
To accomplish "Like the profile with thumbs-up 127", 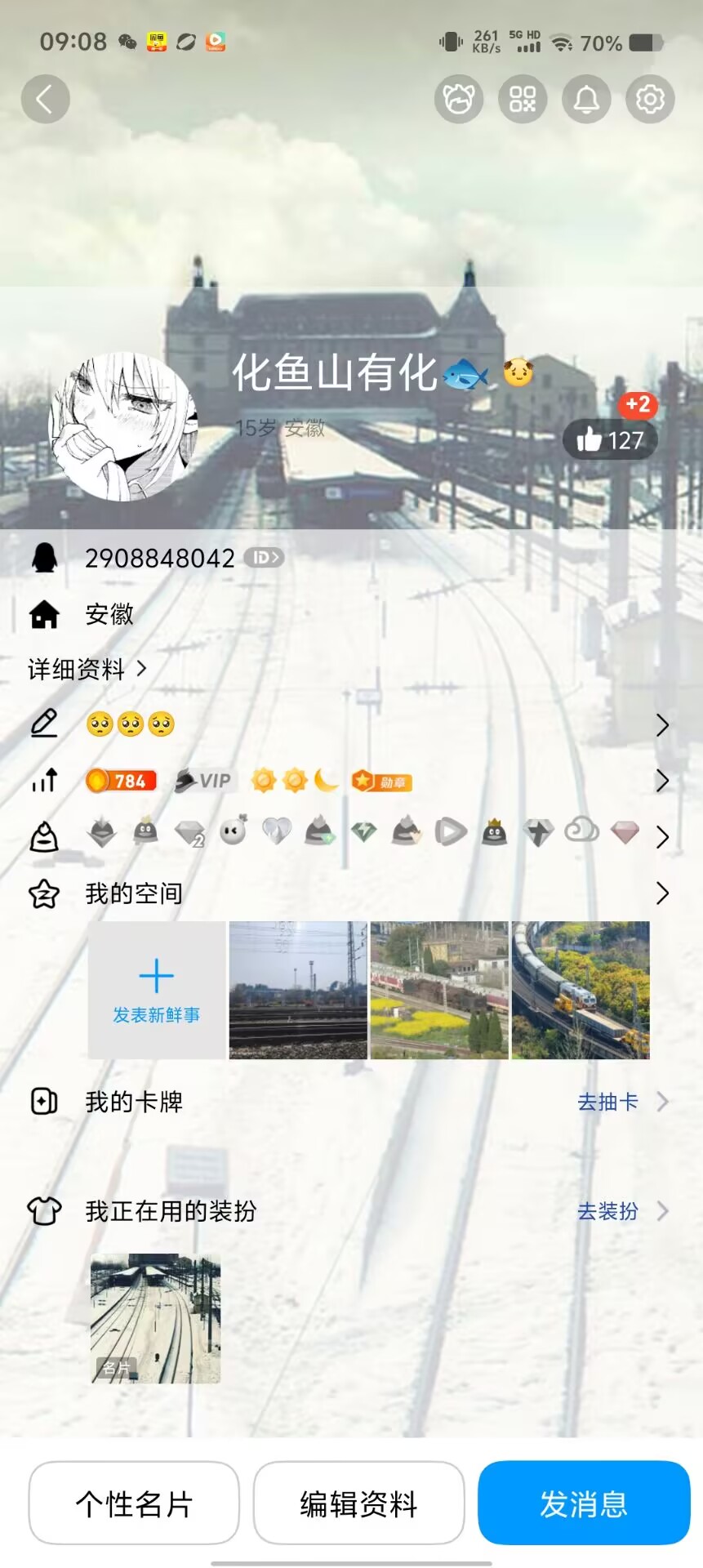I will click(611, 440).
